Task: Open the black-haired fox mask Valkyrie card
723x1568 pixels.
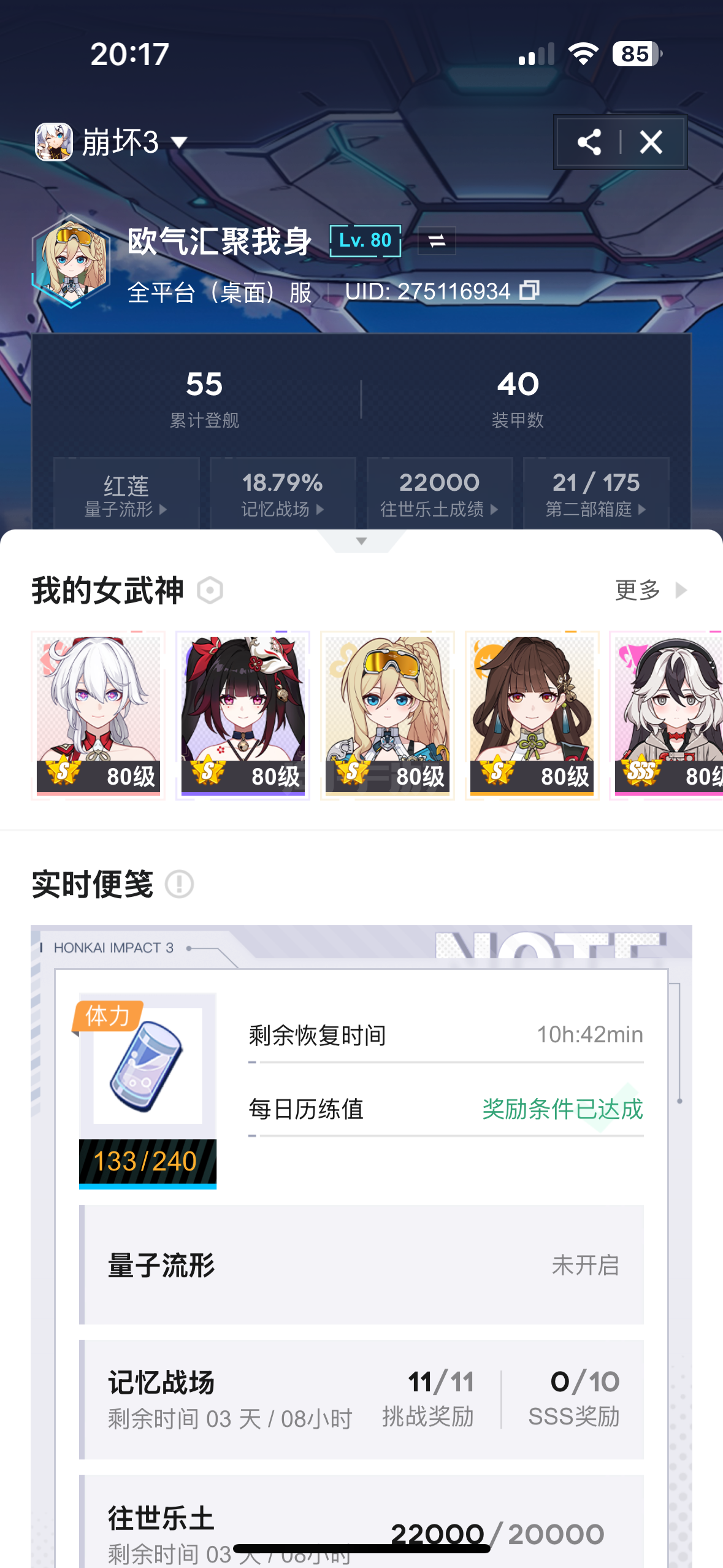Action: (243, 715)
